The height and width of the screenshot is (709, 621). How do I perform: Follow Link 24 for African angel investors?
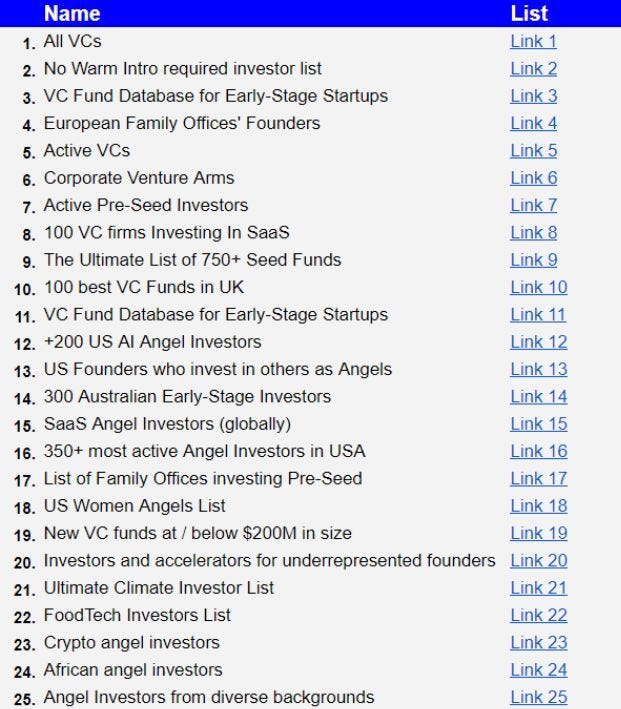point(538,670)
